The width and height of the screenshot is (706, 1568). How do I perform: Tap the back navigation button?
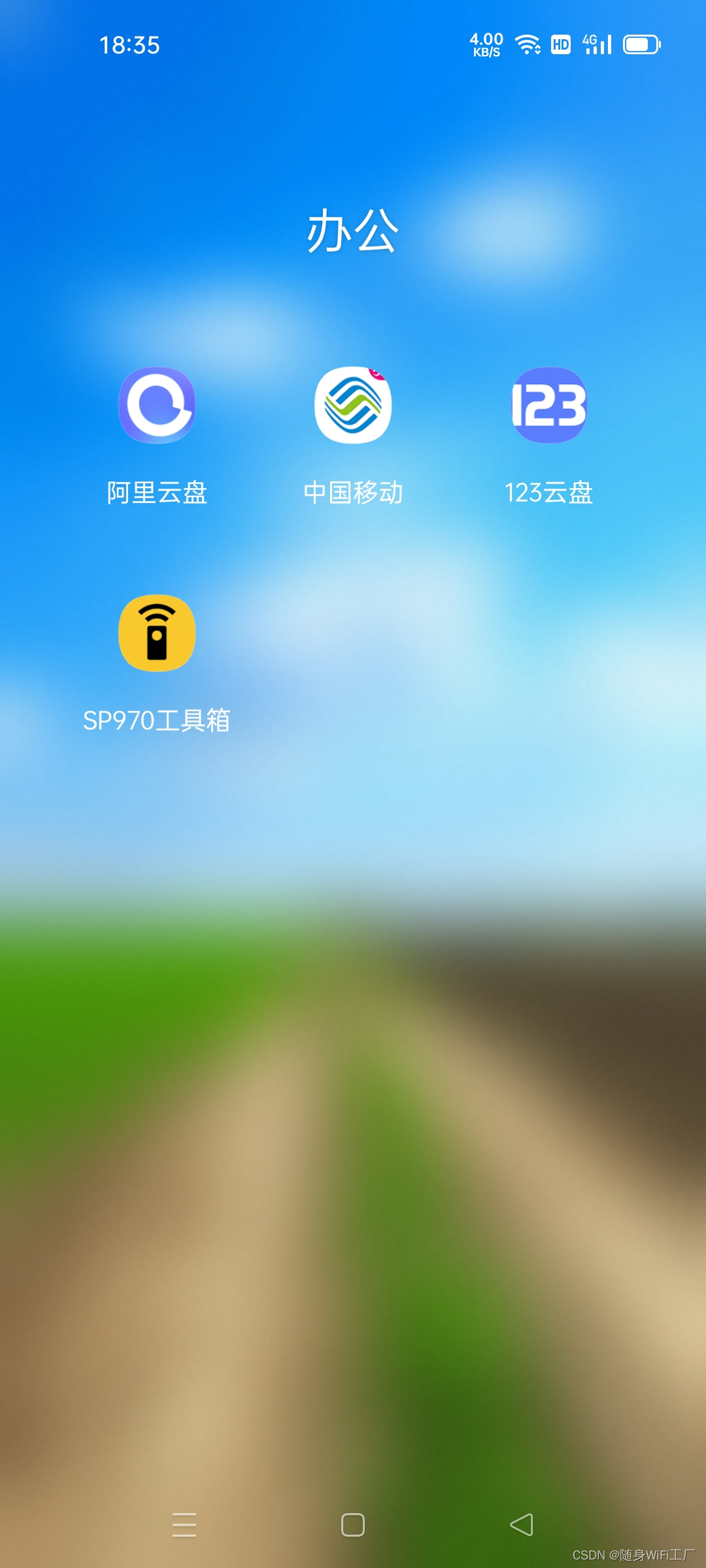tap(522, 1525)
